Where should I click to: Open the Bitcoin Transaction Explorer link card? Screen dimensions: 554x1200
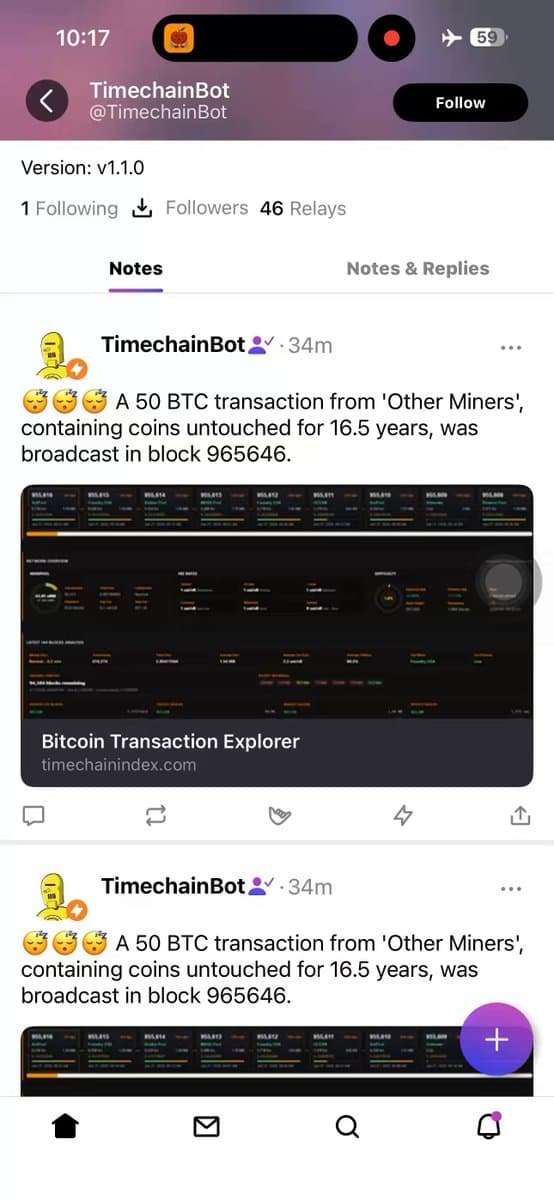pyautogui.click(x=277, y=635)
